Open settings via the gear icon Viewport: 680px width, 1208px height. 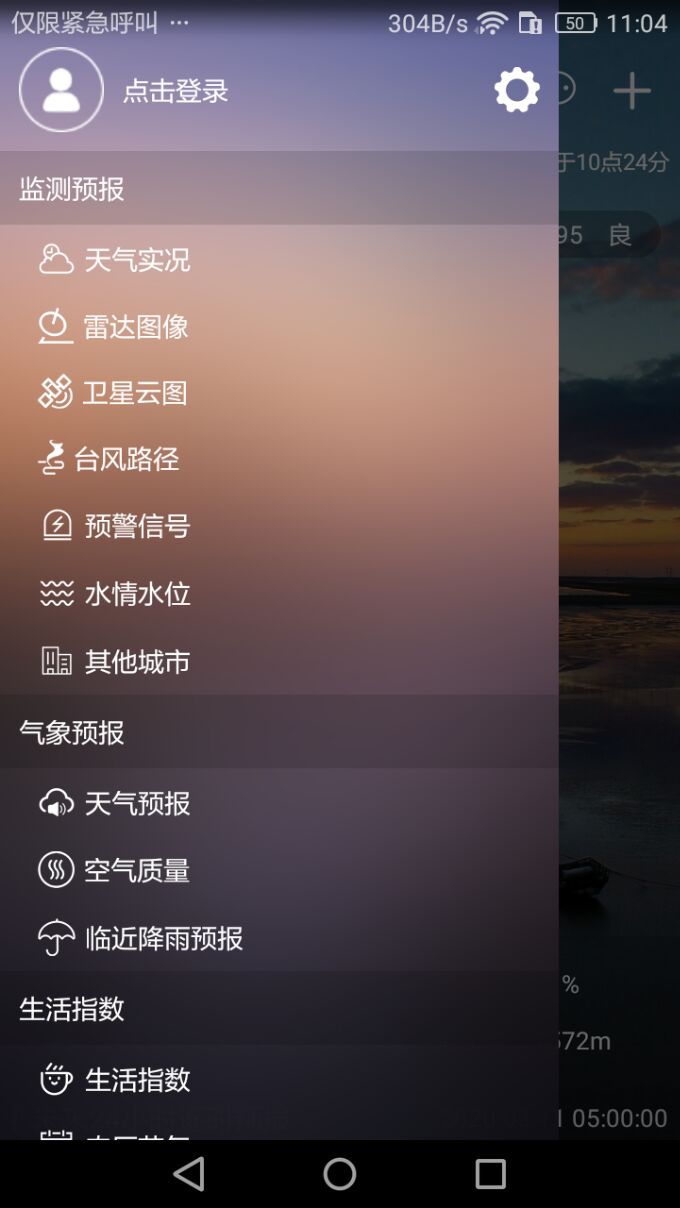pyautogui.click(x=517, y=91)
